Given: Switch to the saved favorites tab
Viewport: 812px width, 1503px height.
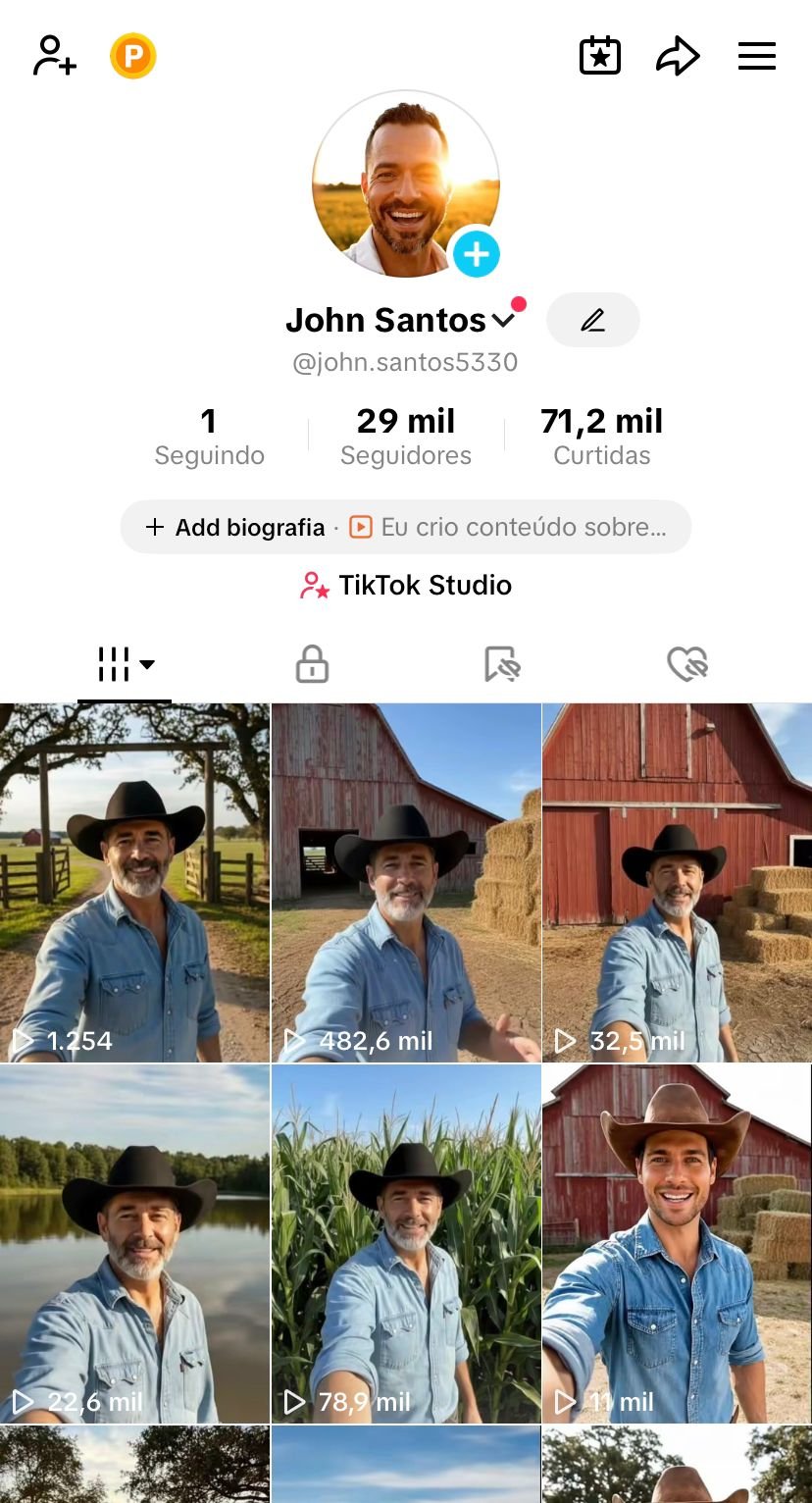Looking at the screenshot, I should [x=502, y=664].
